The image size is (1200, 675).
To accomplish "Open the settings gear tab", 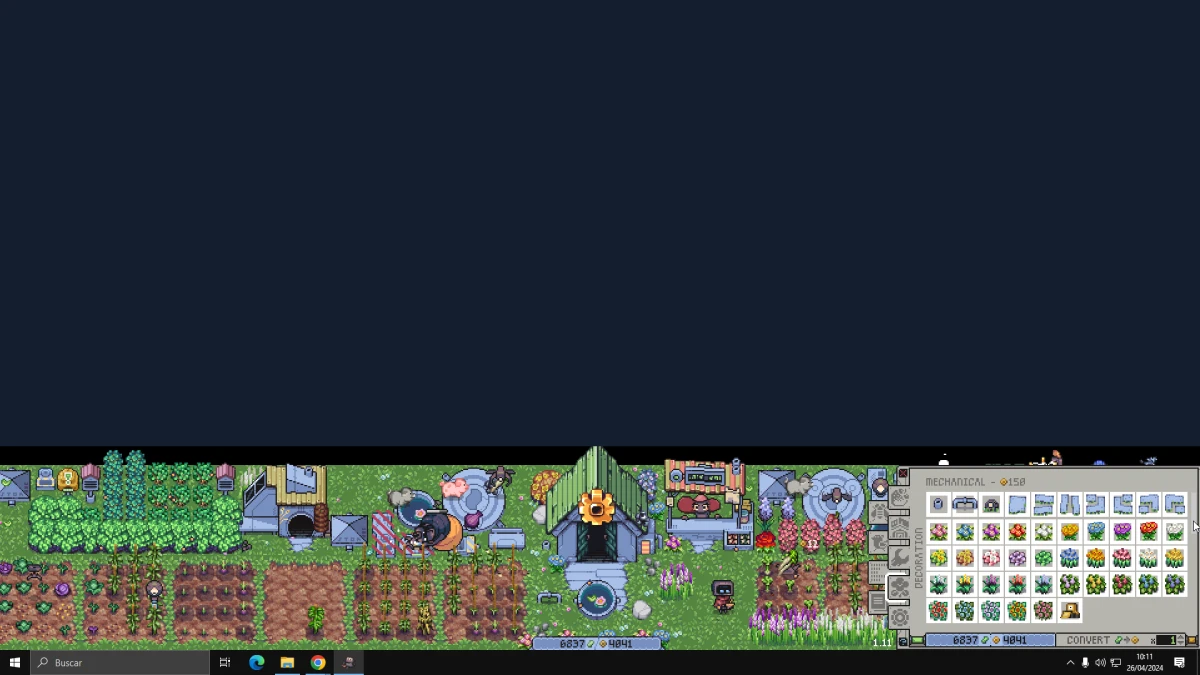I will click(x=900, y=618).
